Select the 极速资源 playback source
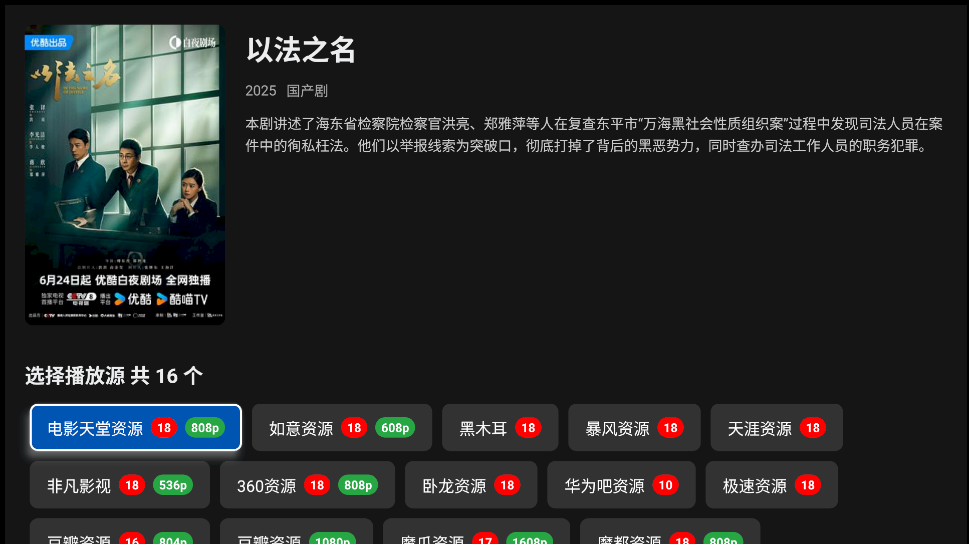 pos(770,485)
